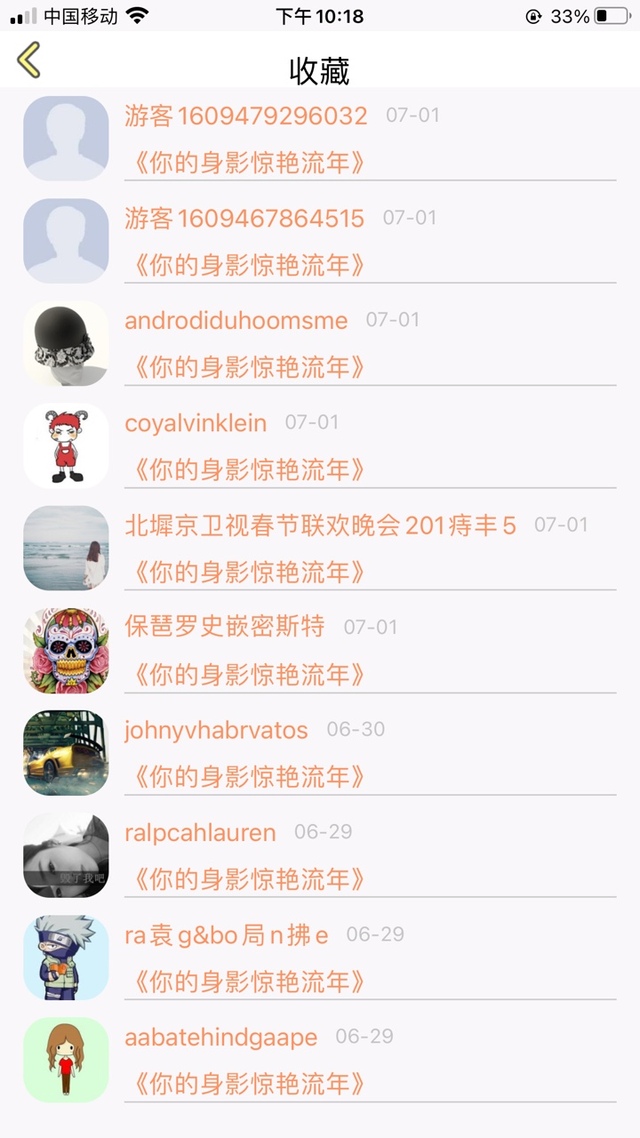Select the aabatehindgaape entry

coord(320,1060)
